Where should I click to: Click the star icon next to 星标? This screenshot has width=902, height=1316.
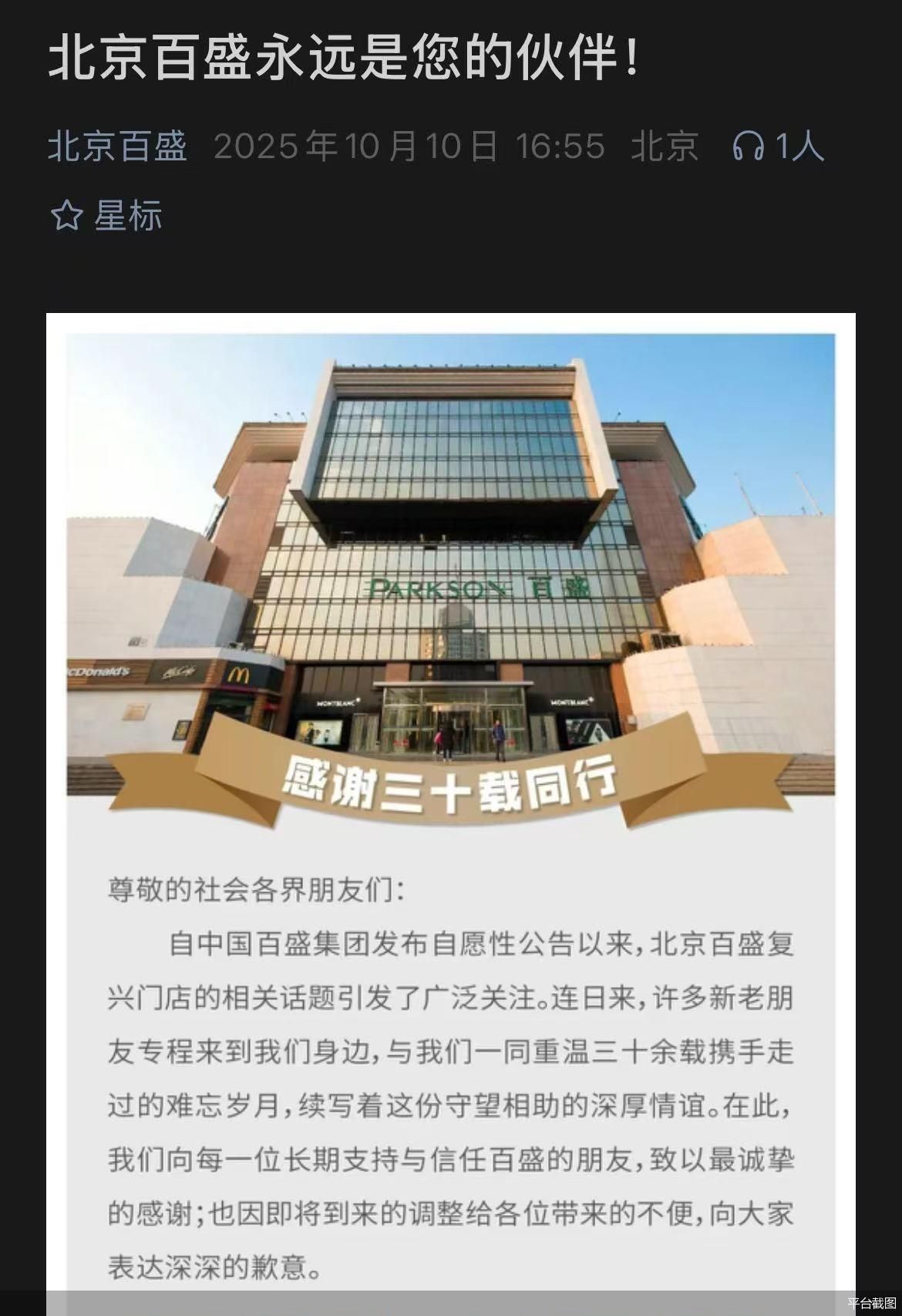coord(66,216)
